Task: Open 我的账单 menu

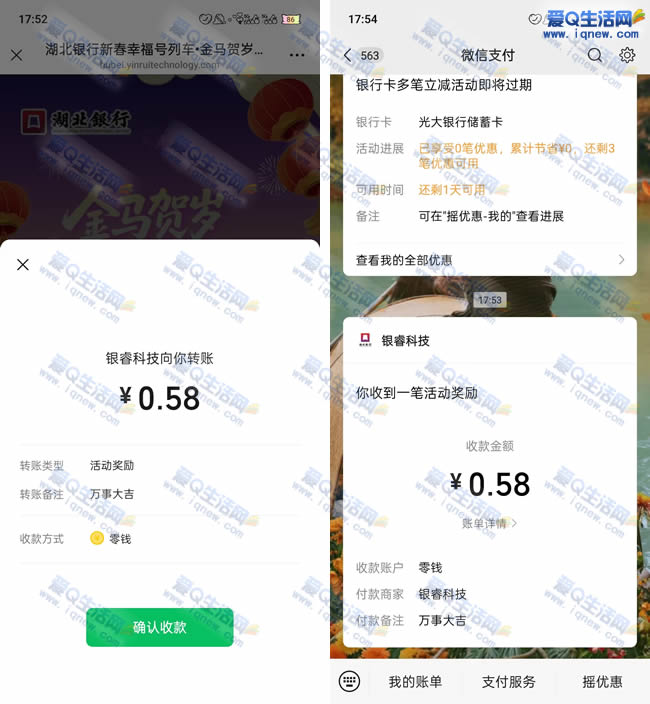Action: coord(414,681)
